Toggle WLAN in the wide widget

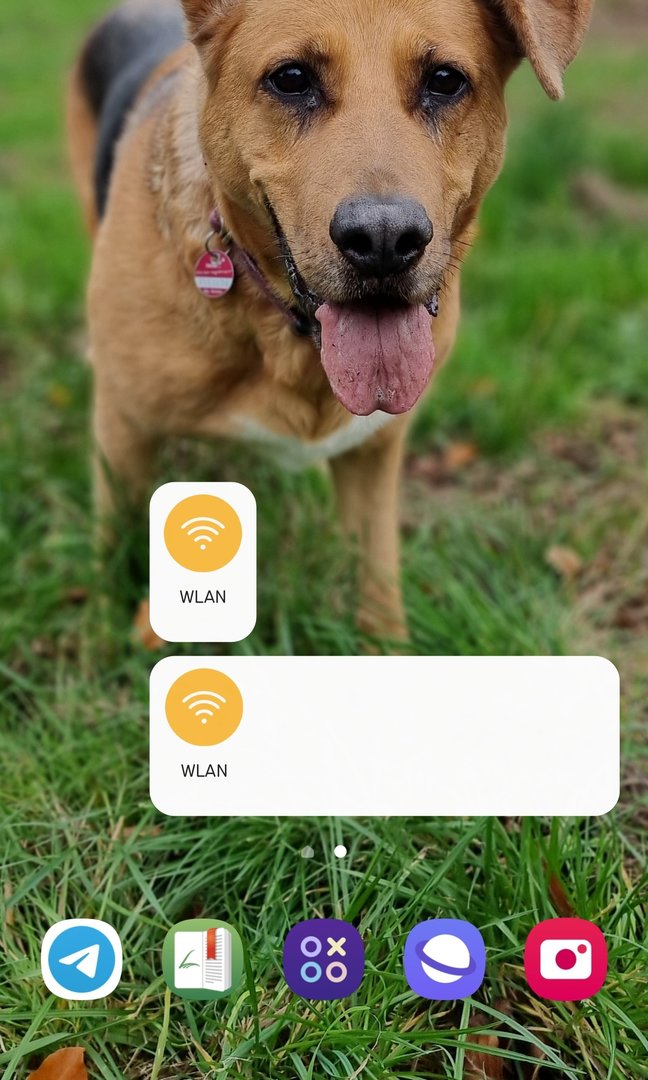[x=204, y=707]
